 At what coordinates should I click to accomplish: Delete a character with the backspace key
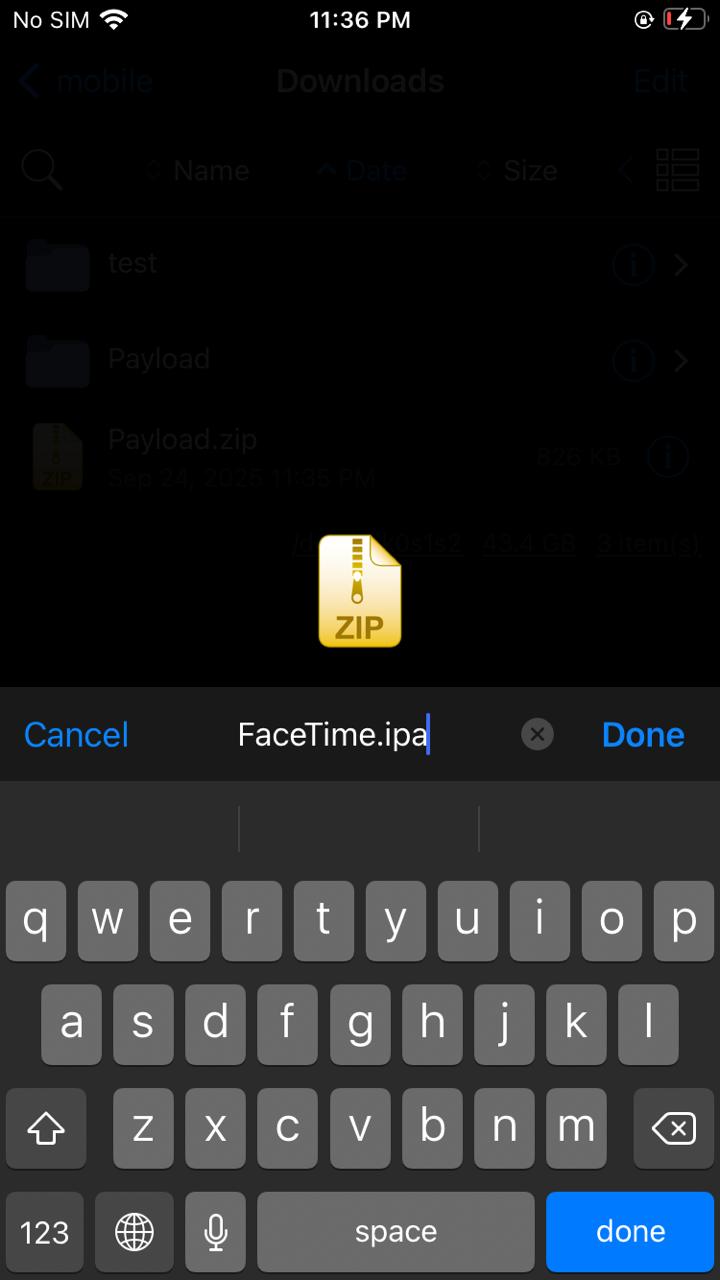tap(673, 1129)
